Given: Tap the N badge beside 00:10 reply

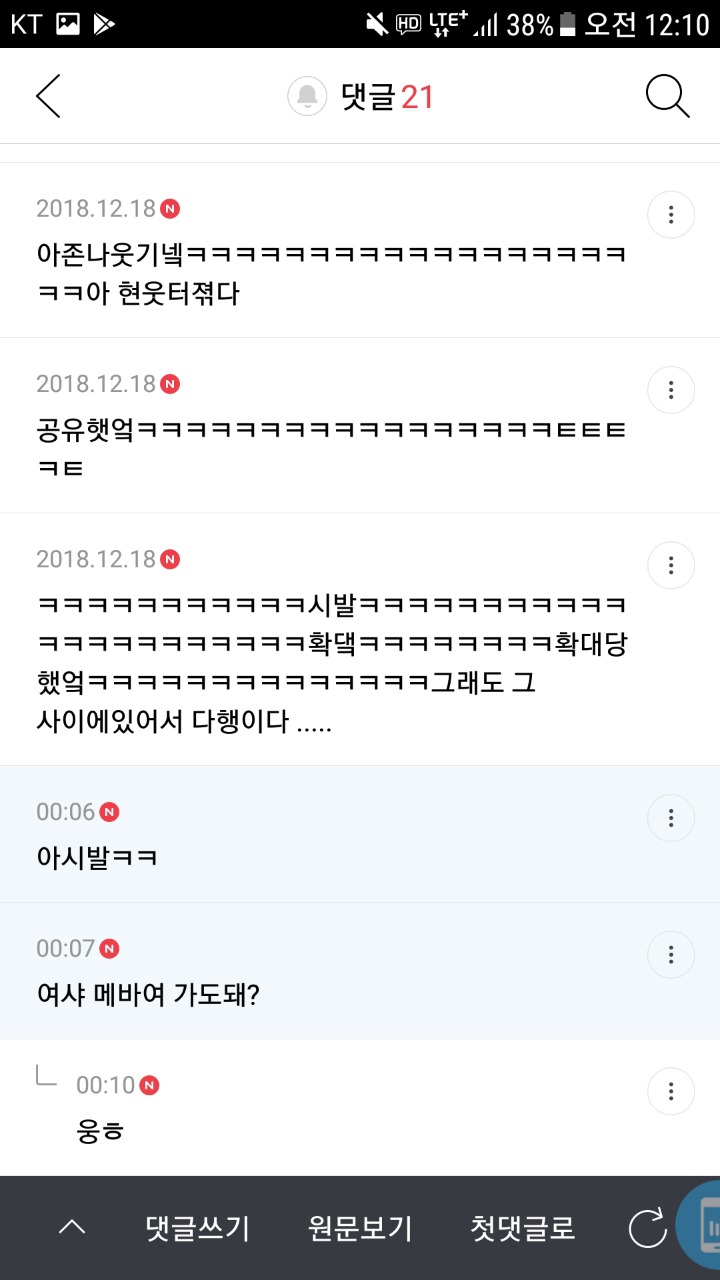Looking at the screenshot, I should point(146,1083).
